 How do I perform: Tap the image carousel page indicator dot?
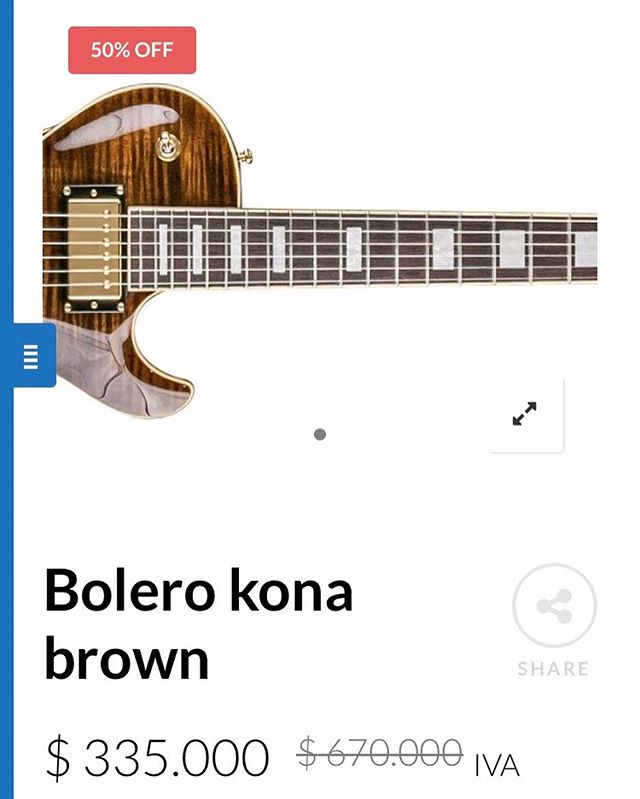pos(320,435)
